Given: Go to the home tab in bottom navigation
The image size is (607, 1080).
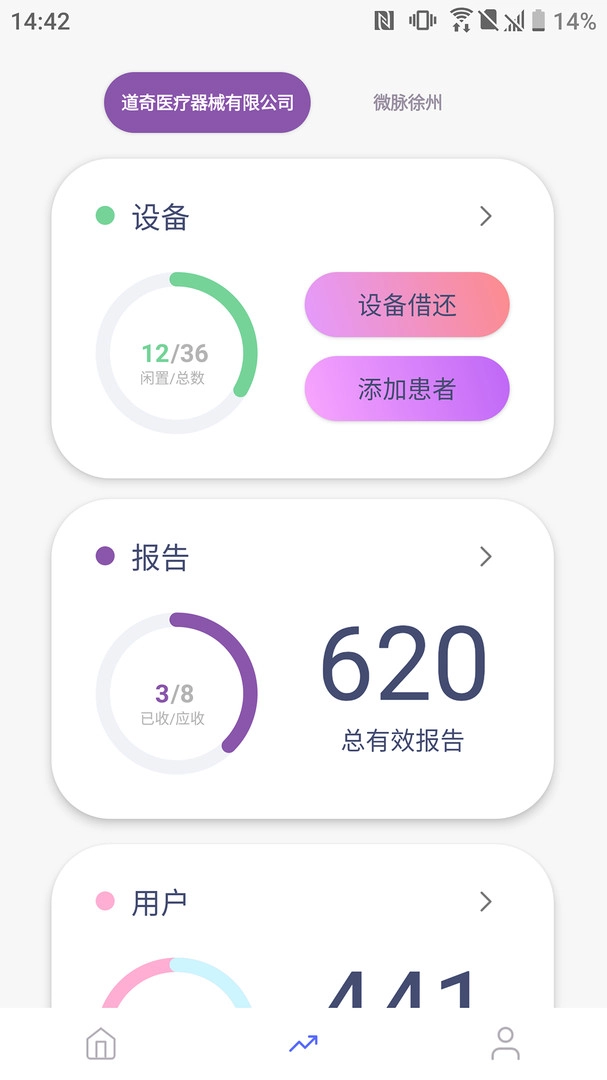Looking at the screenshot, I should (101, 1044).
